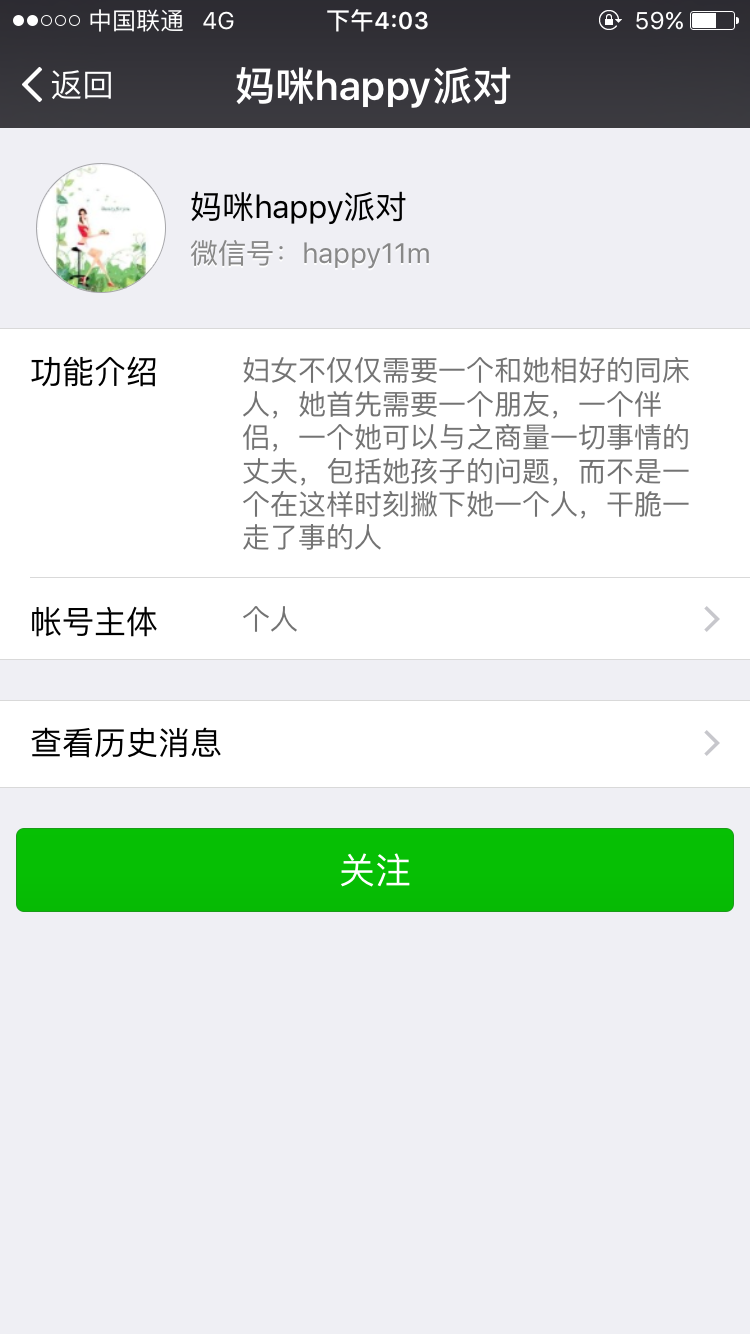Open 查看历史消息 to view past messages
The height and width of the screenshot is (1334, 750).
pos(375,744)
